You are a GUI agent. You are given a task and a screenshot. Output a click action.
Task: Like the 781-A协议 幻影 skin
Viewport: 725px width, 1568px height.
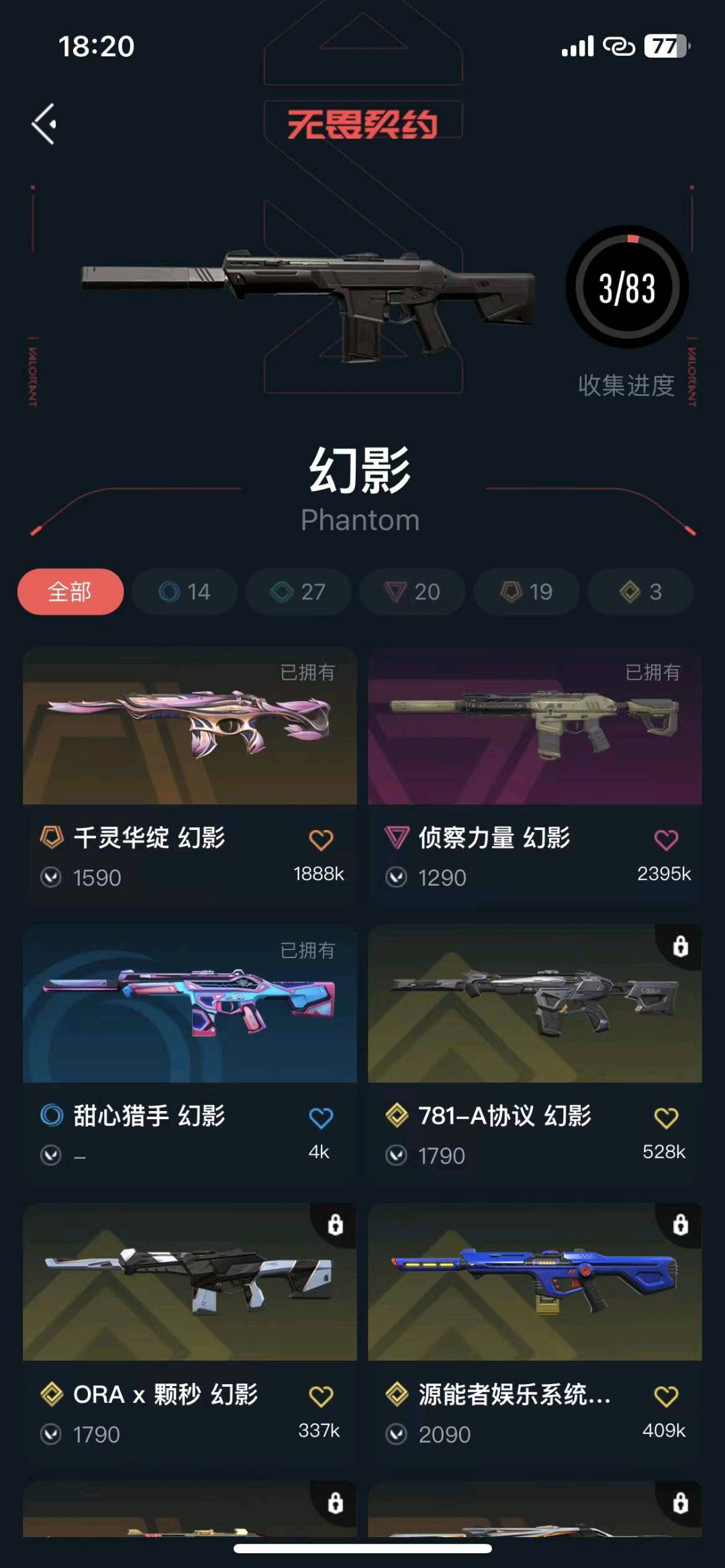click(666, 1118)
